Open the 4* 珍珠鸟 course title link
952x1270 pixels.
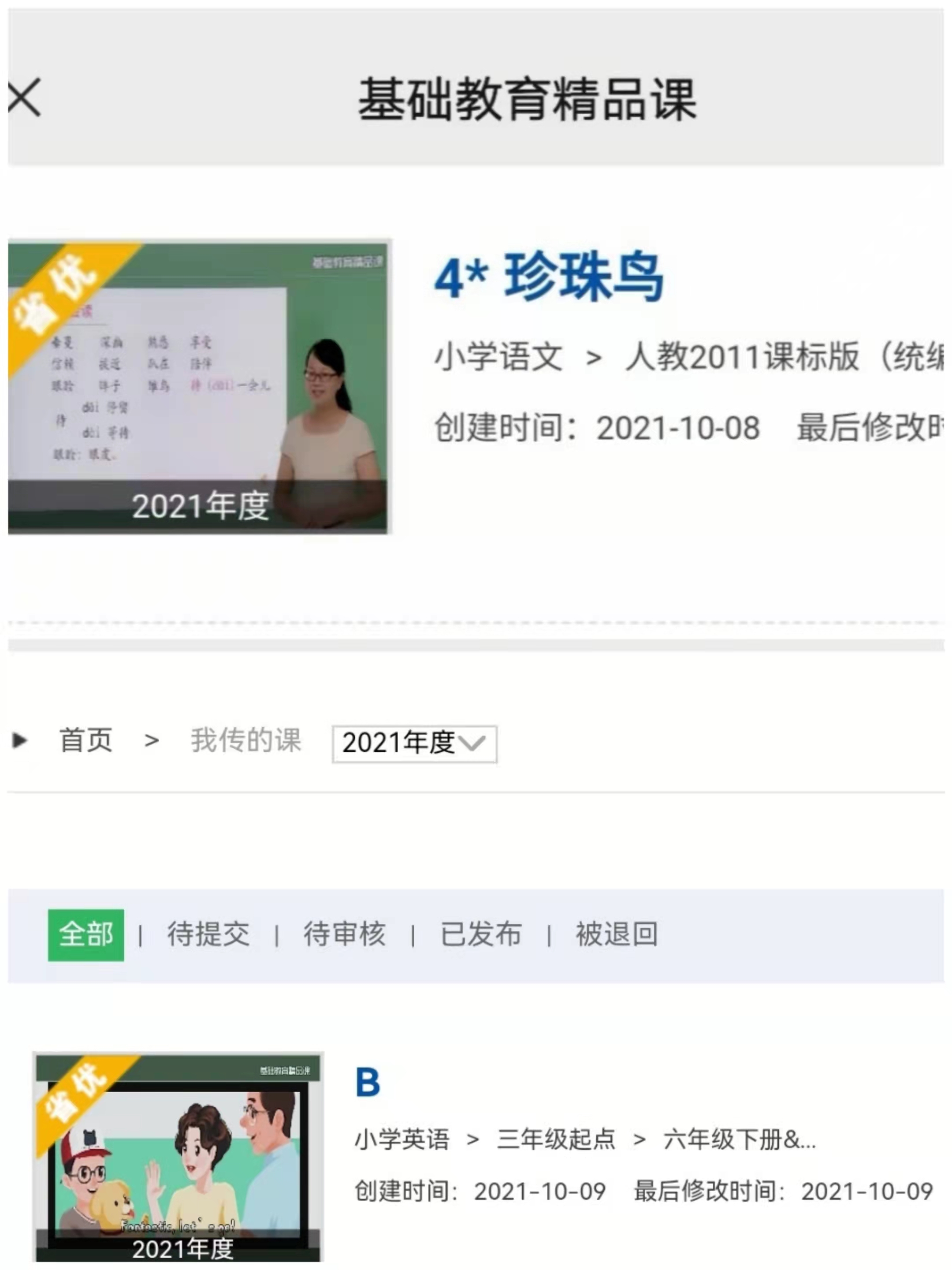pyautogui.click(x=548, y=278)
